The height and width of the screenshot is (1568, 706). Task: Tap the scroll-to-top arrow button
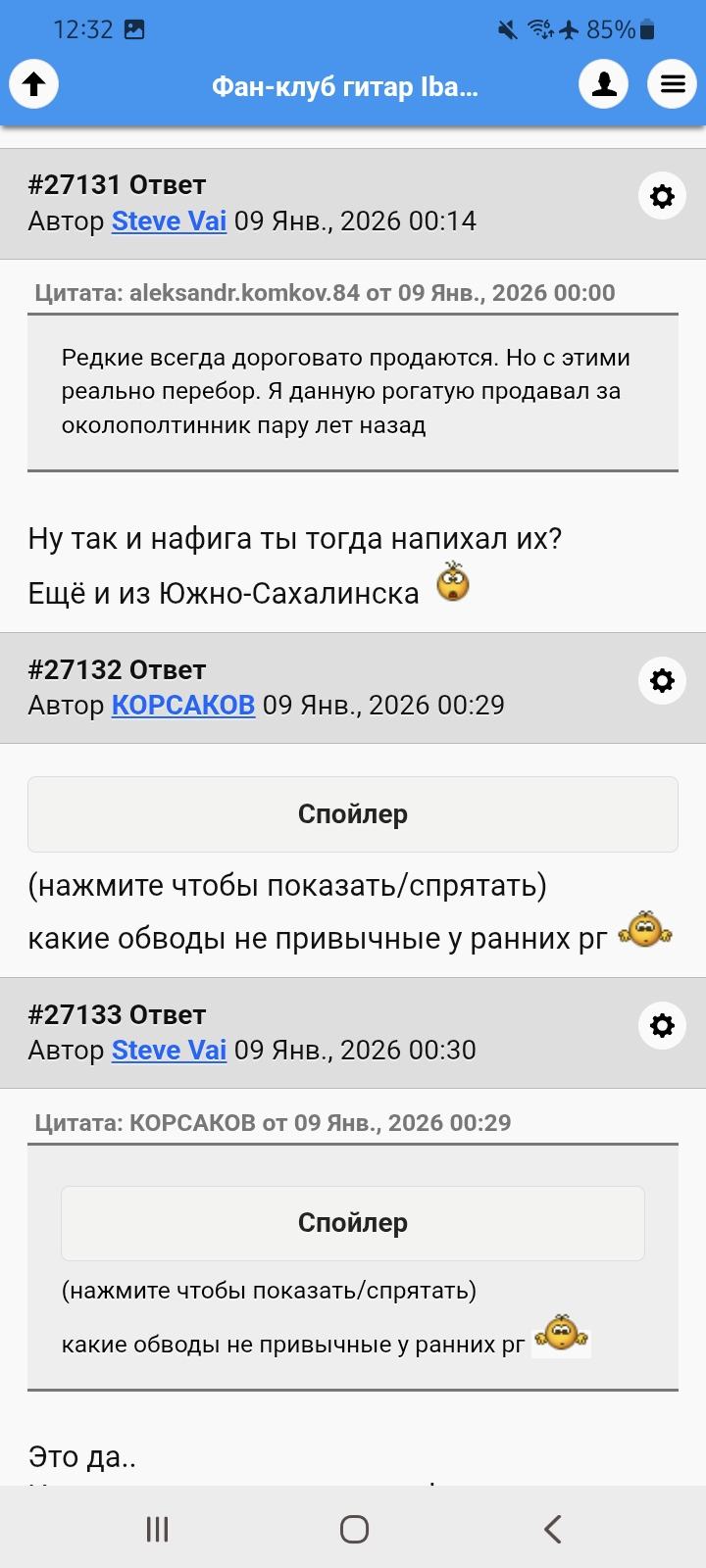[x=34, y=84]
